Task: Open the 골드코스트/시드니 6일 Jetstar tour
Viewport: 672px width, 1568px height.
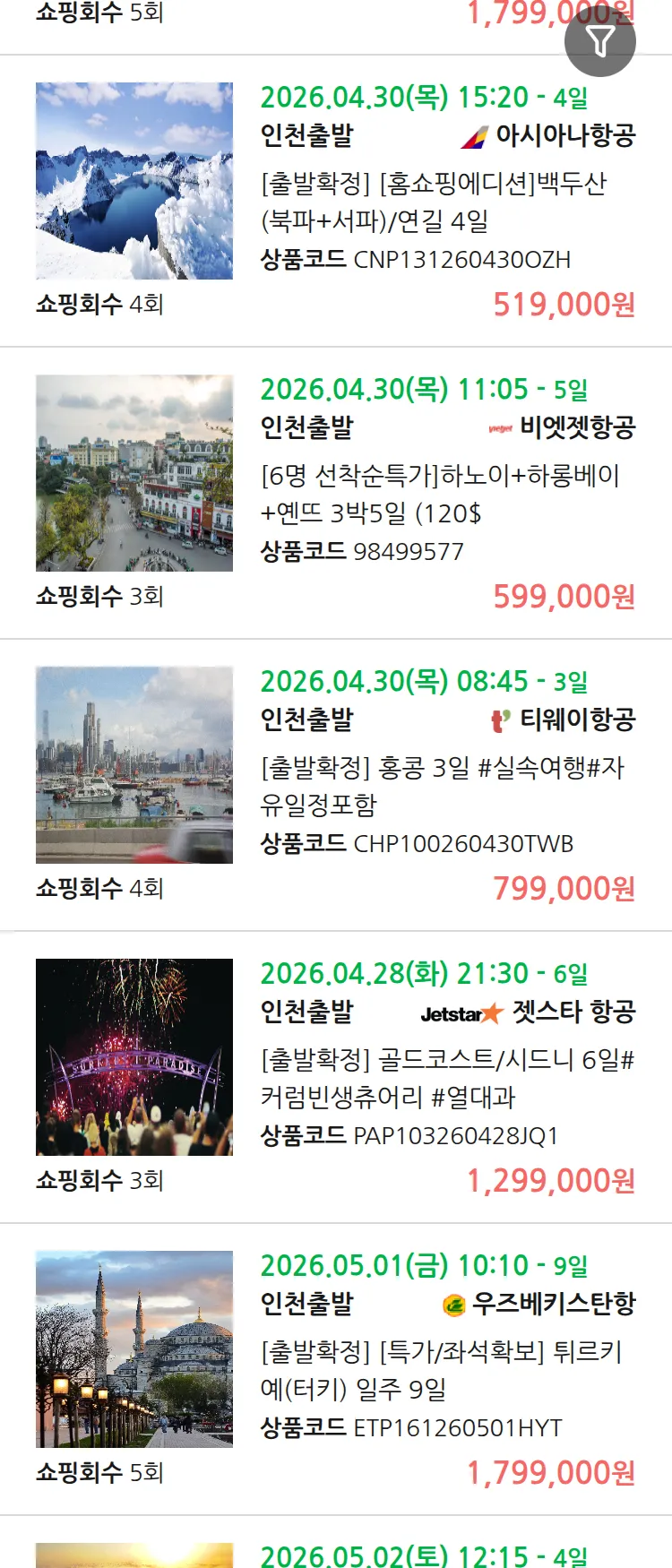Action: [x=446, y=1078]
